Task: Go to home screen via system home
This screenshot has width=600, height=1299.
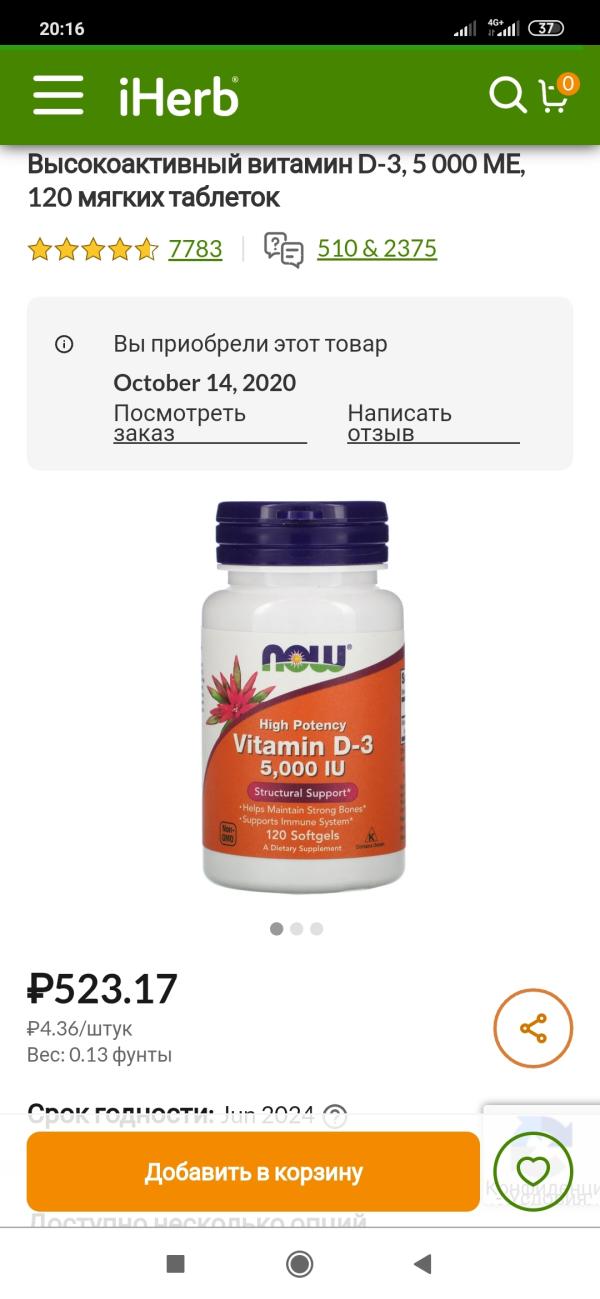Action: (299, 1264)
